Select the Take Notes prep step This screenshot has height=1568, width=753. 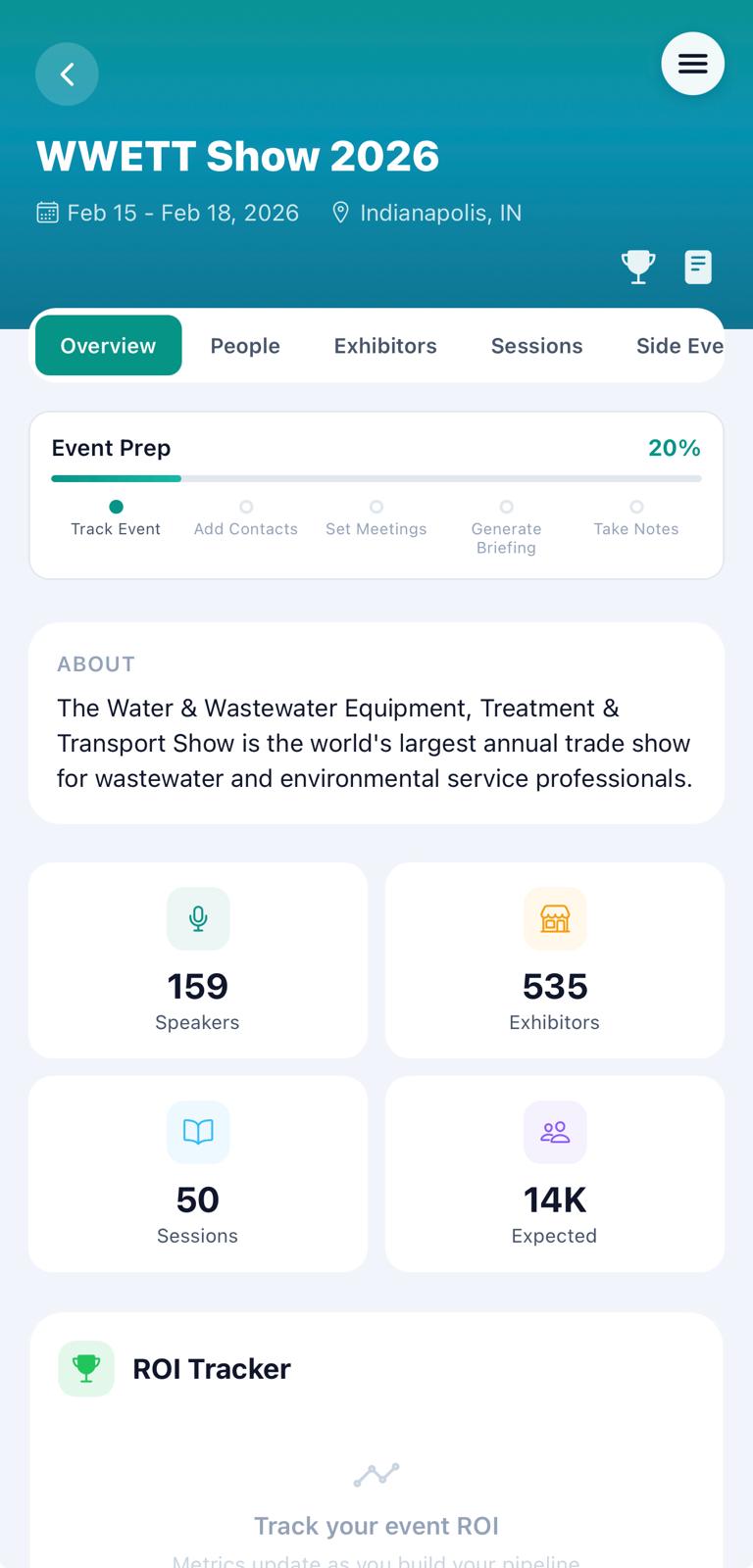click(636, 519)
